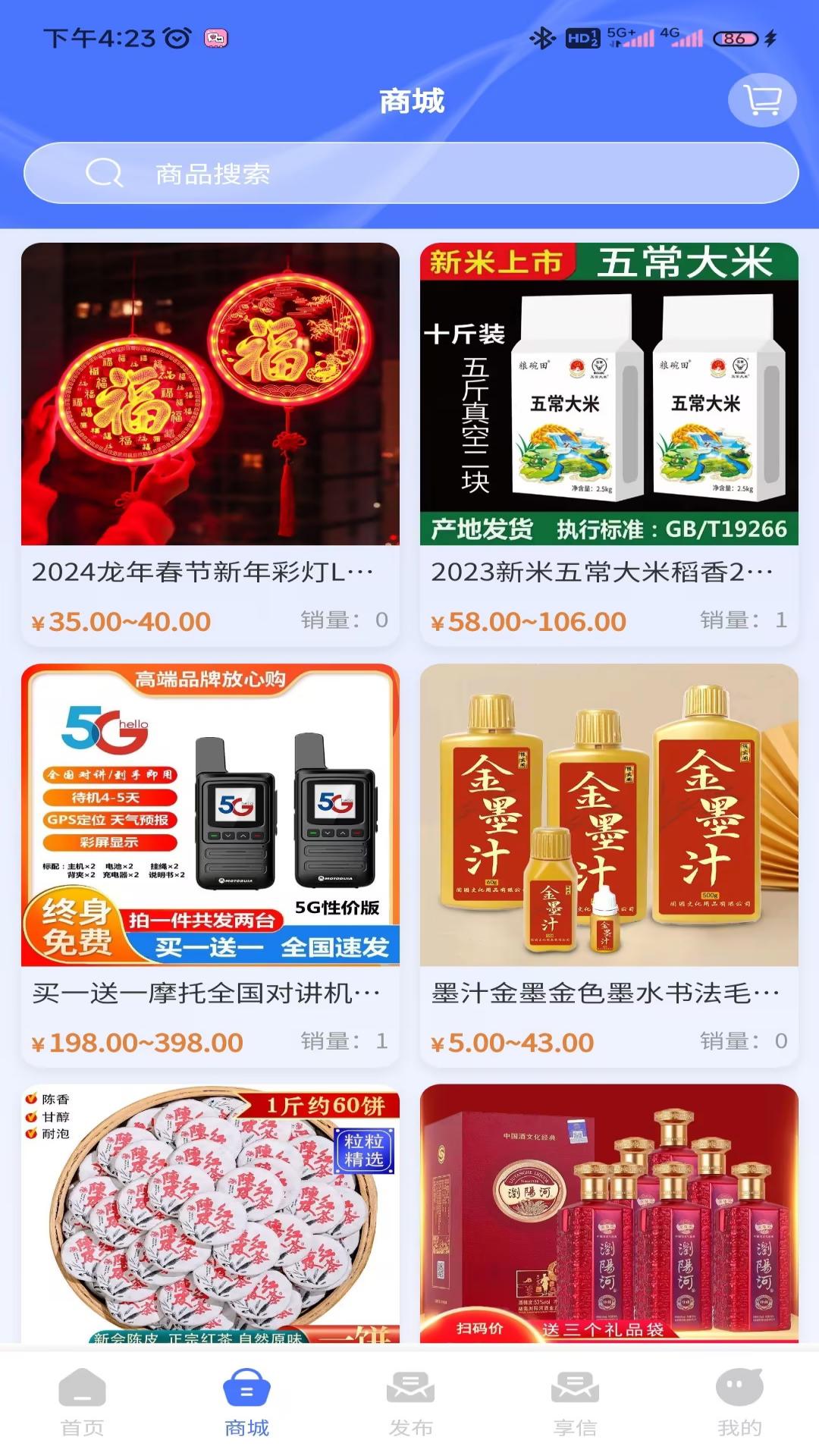Open the 陈皮红茶 tea cake product

coord(210,1213)
